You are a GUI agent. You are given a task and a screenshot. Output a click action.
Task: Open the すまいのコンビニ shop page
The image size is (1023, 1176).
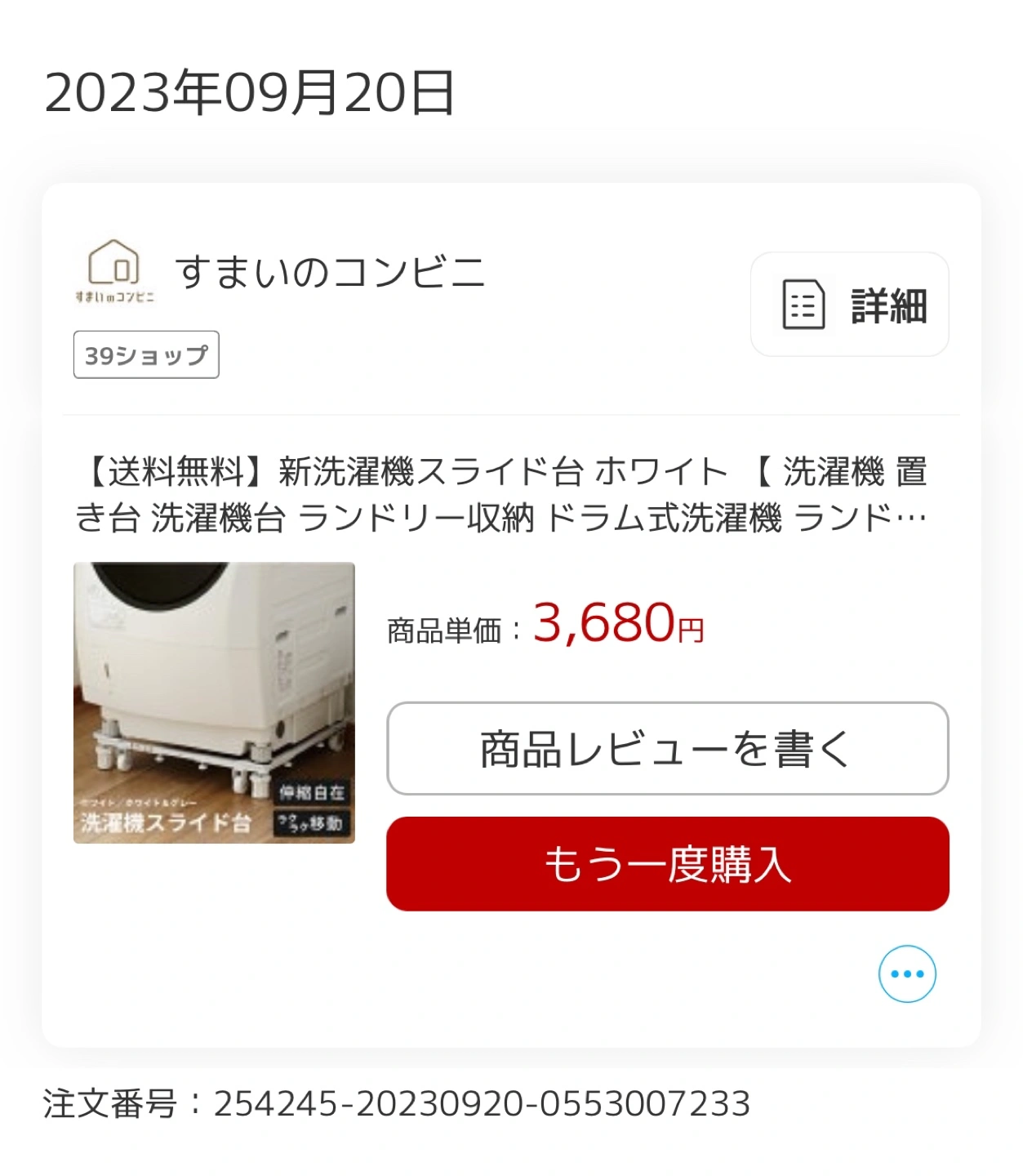(x=329, y=272)
